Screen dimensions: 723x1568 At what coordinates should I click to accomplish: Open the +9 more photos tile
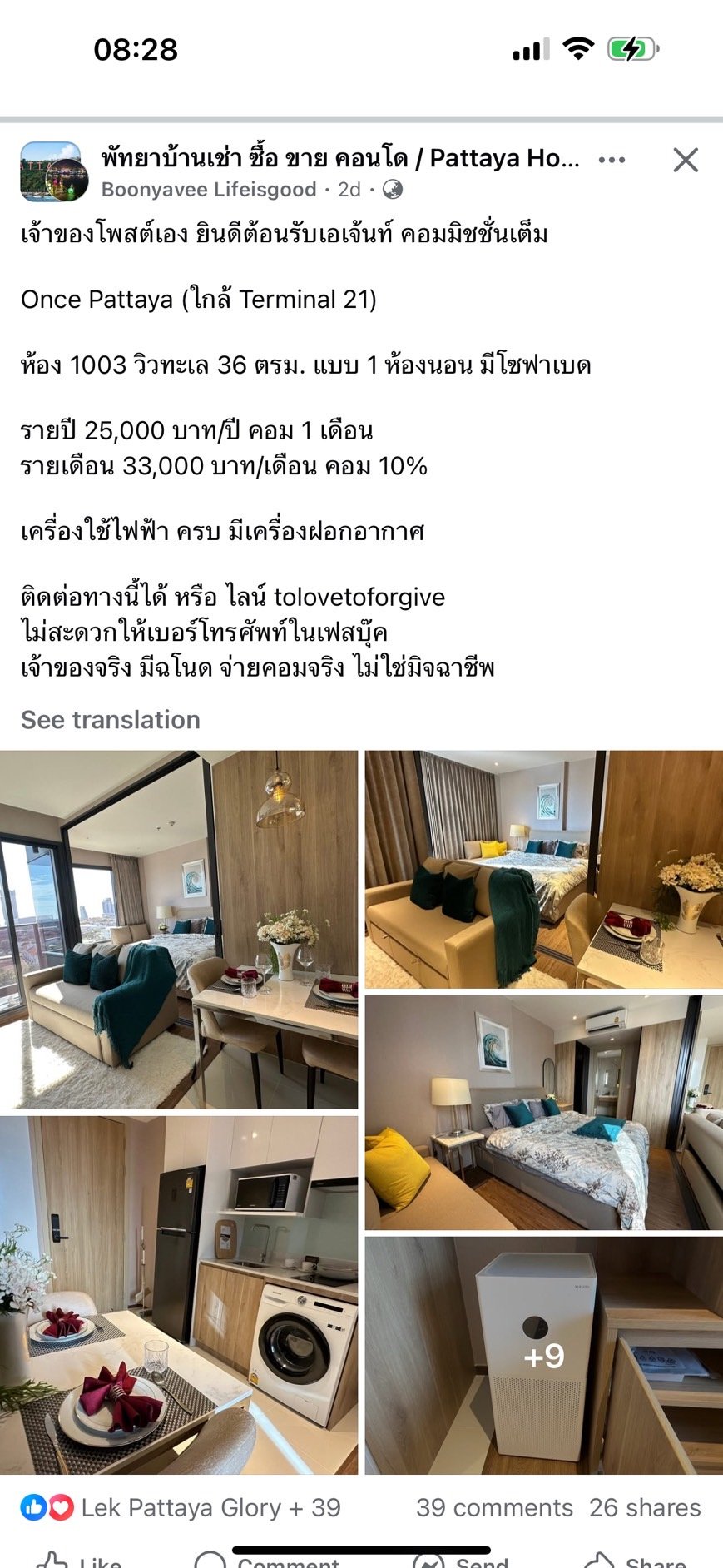pyautogui.click(x=543, y=1355)
